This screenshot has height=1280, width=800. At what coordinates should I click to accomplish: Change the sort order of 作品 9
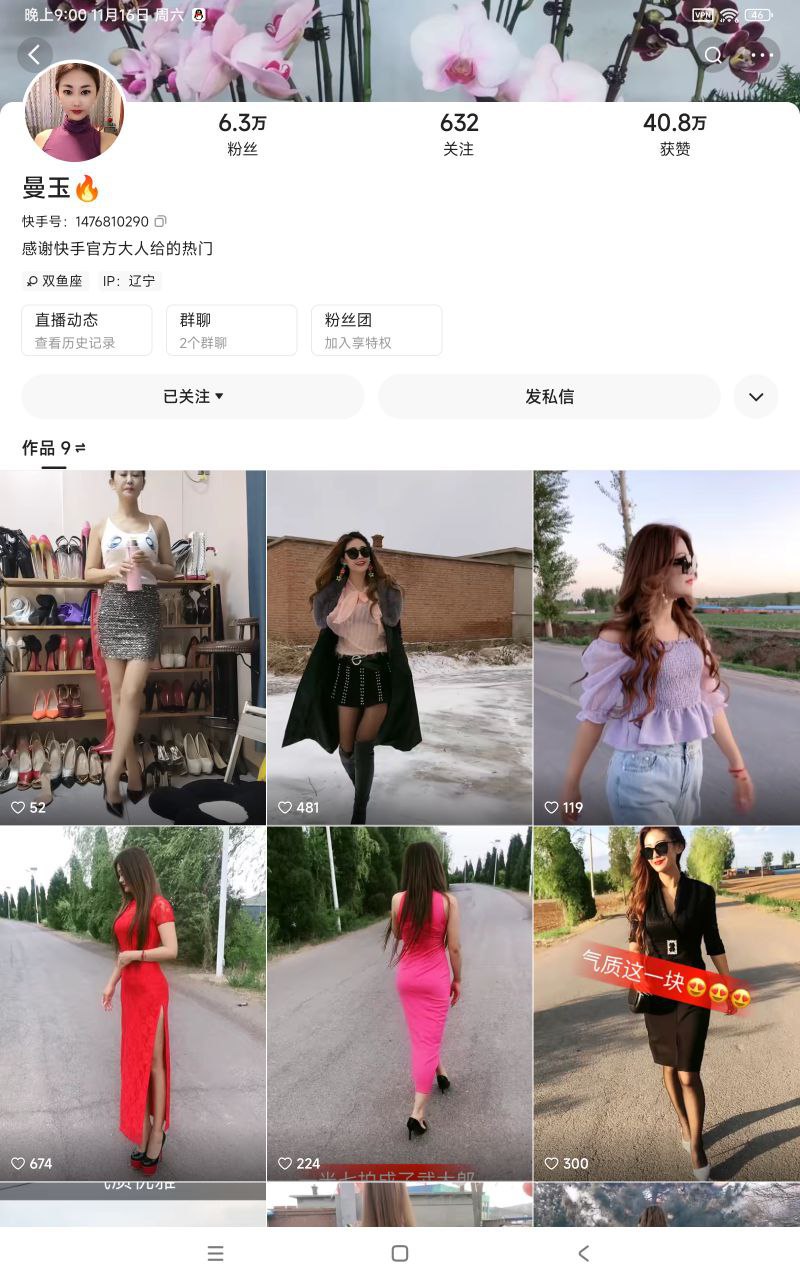tap(80, 448)
